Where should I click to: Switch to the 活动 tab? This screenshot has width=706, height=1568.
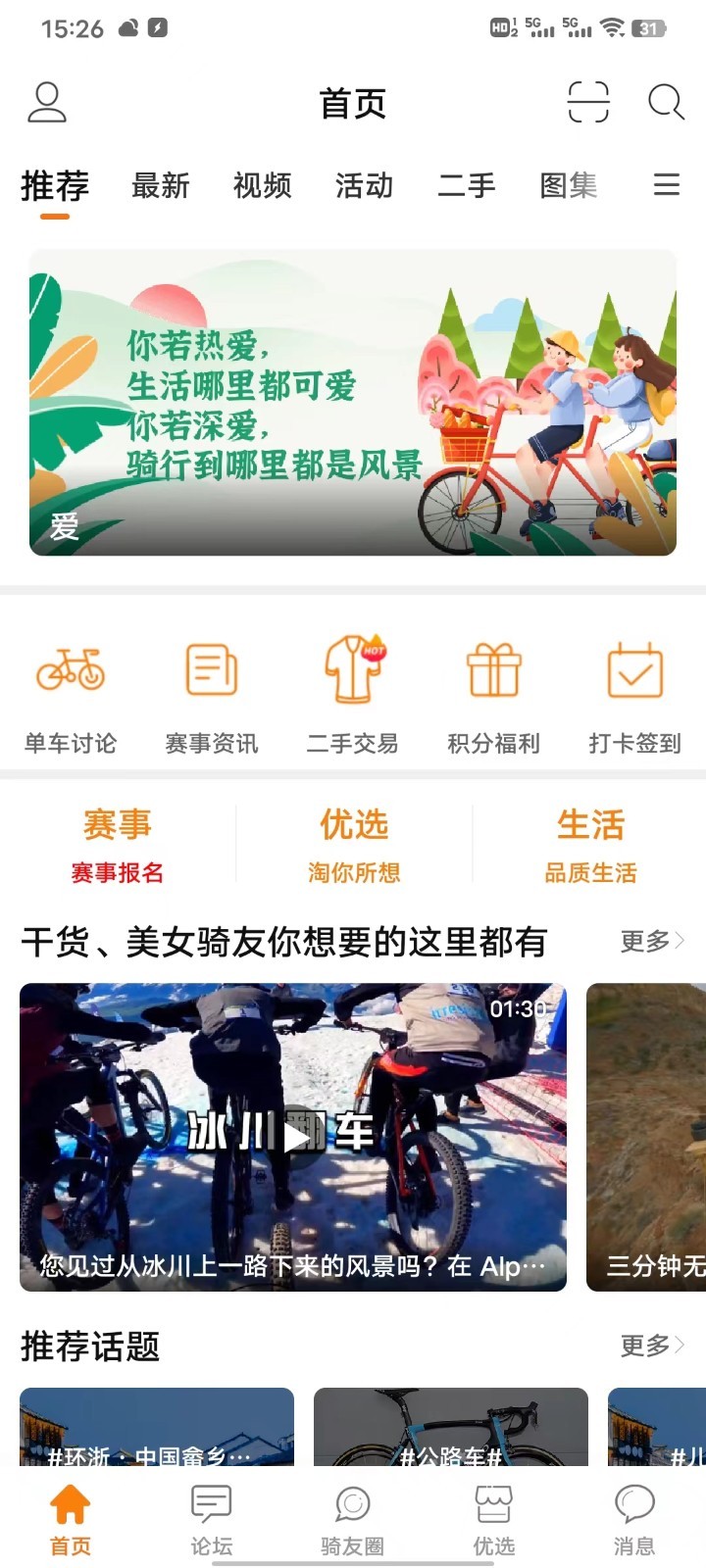364,185
